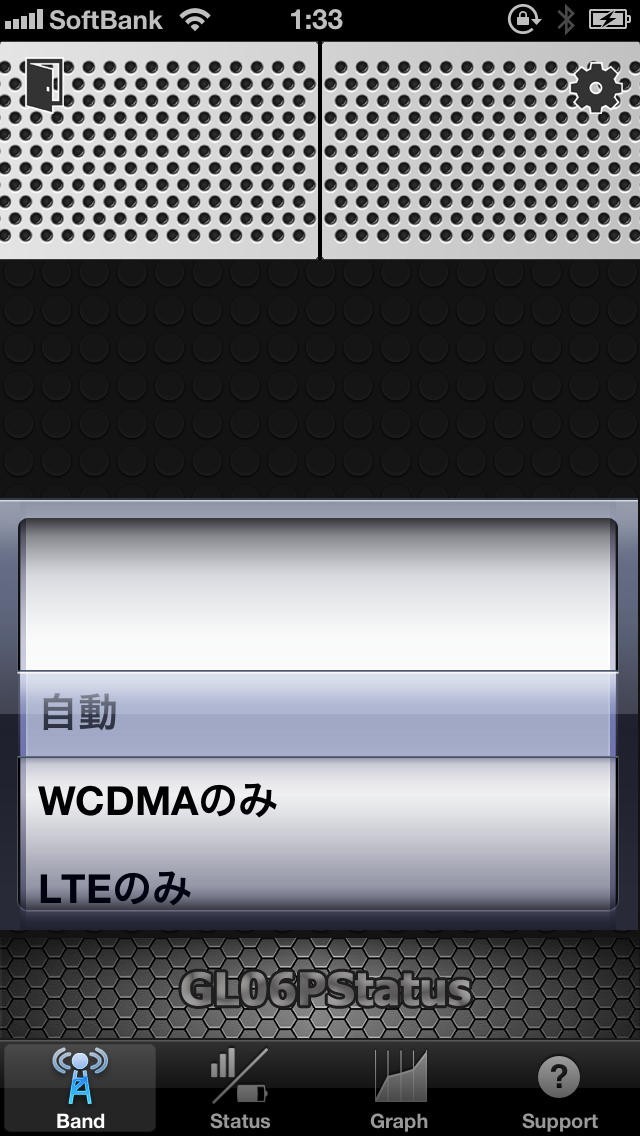Open the settings gear
The height and width of the screenshot is (1136, 640).
coord(595,89)
